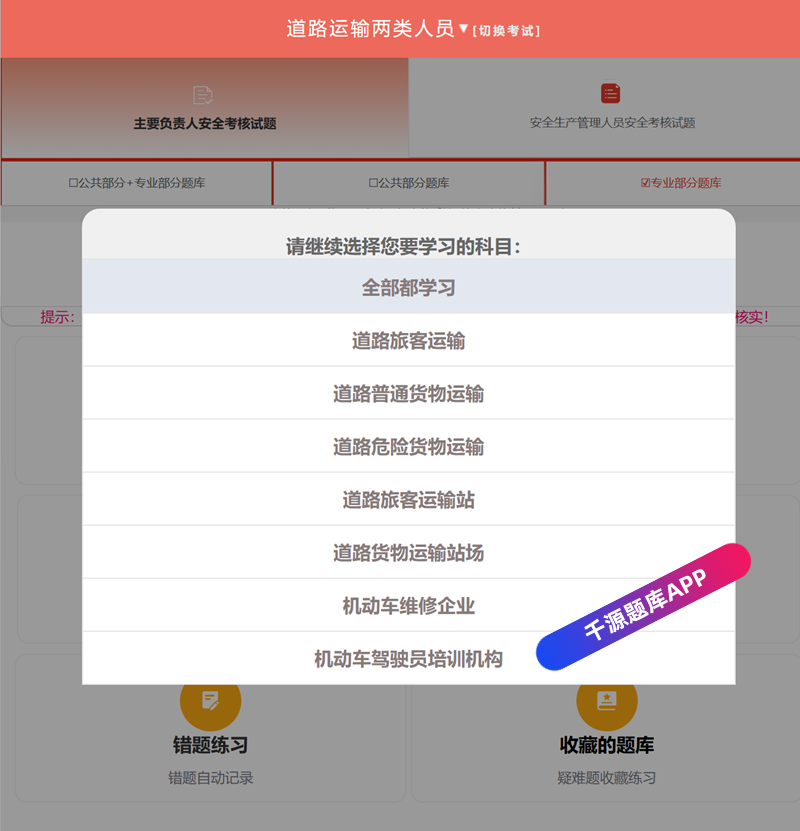Open 错题练习 card

(x=210, y=745)
